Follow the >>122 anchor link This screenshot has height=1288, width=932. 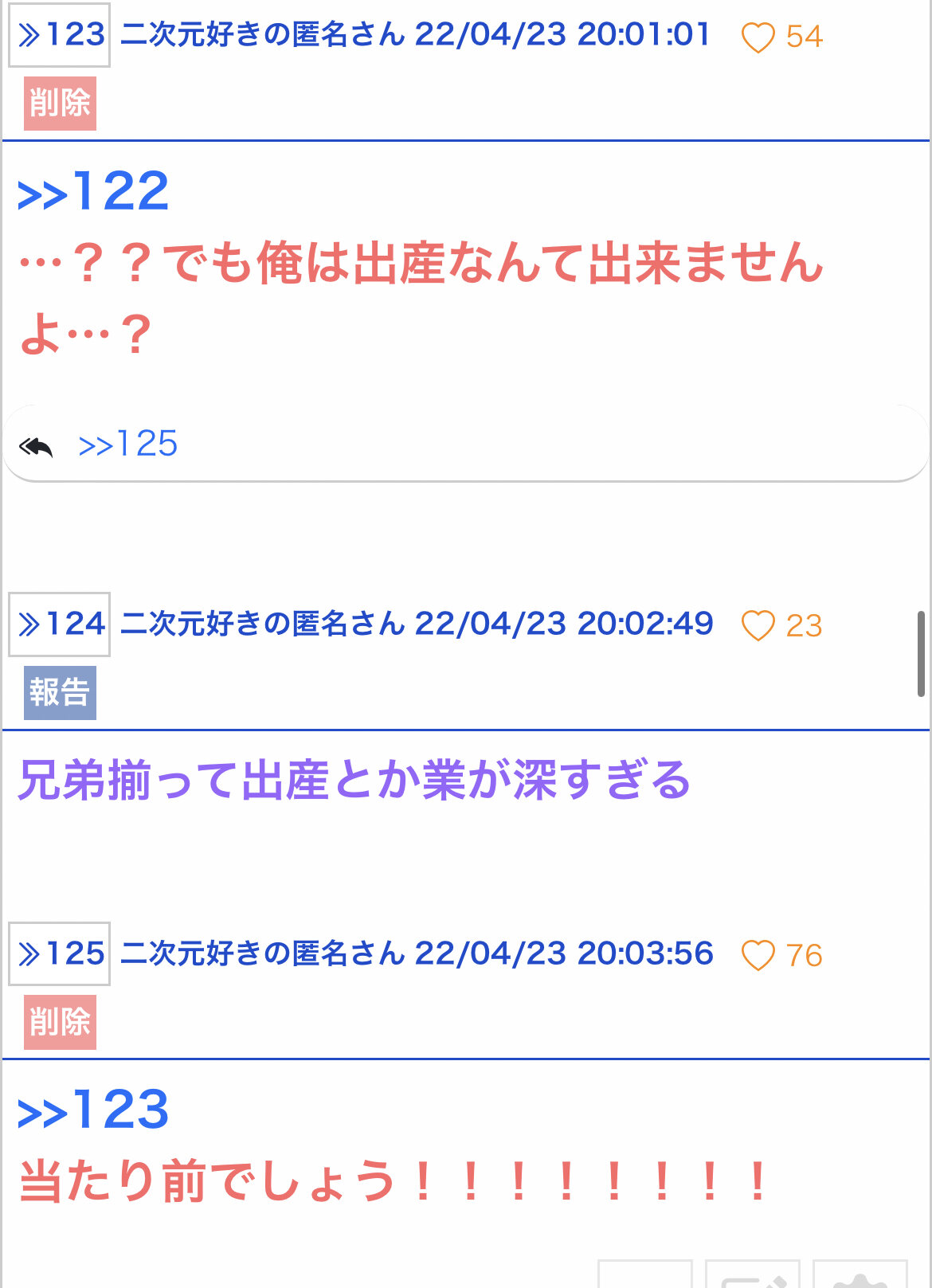(x=93, y=192)
